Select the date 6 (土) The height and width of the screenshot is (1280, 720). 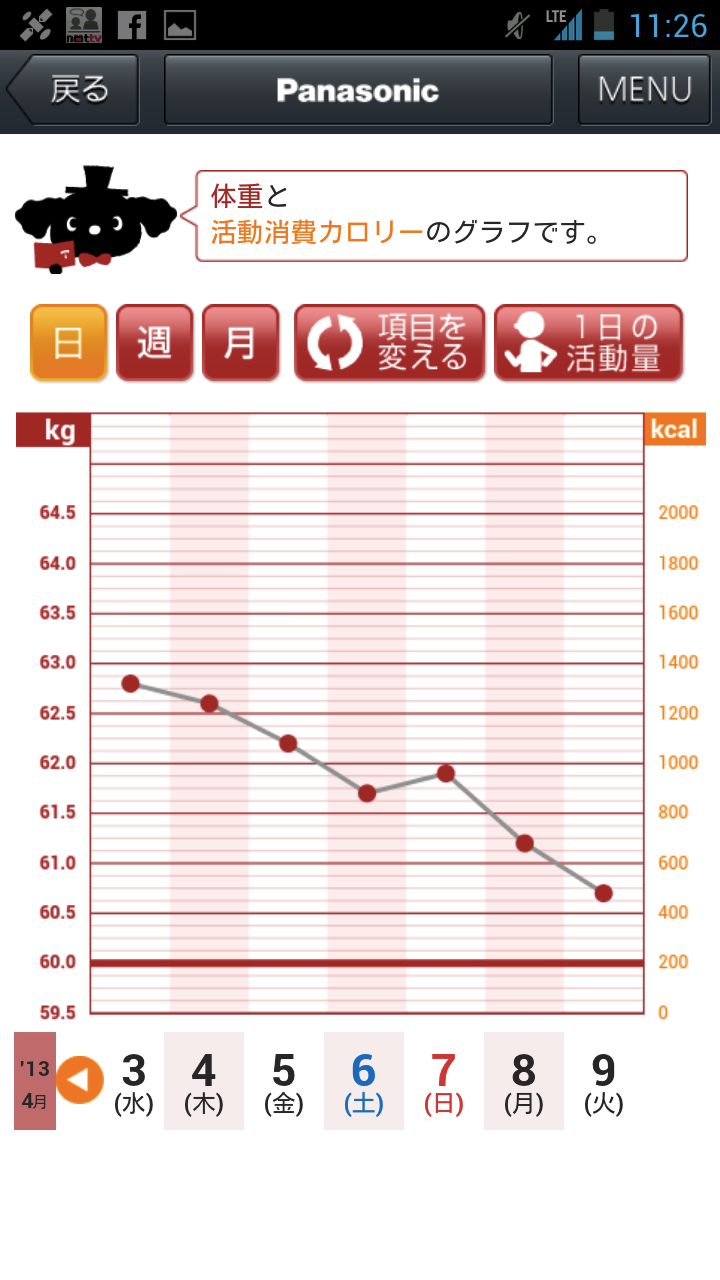(364, 1081)
